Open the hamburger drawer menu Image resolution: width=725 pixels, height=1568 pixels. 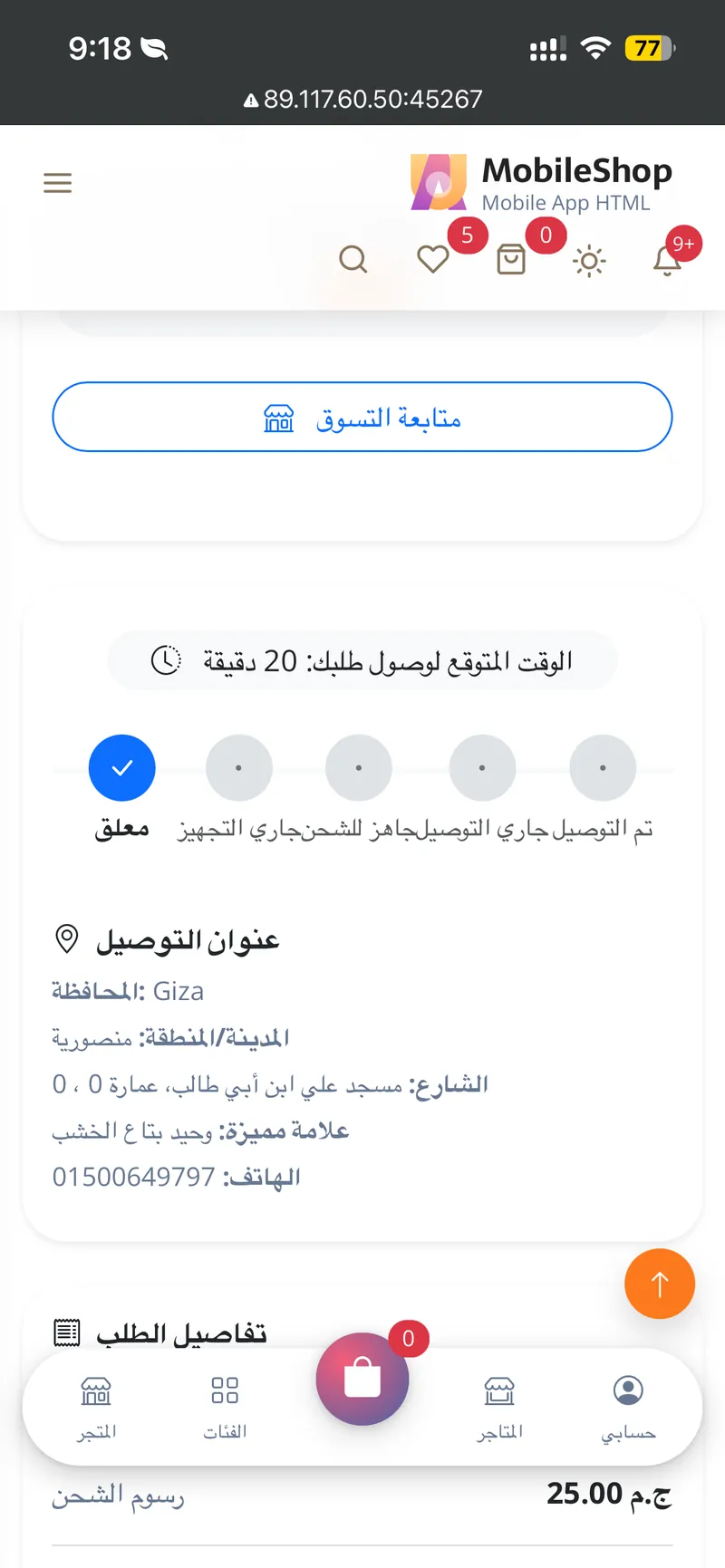57,183
